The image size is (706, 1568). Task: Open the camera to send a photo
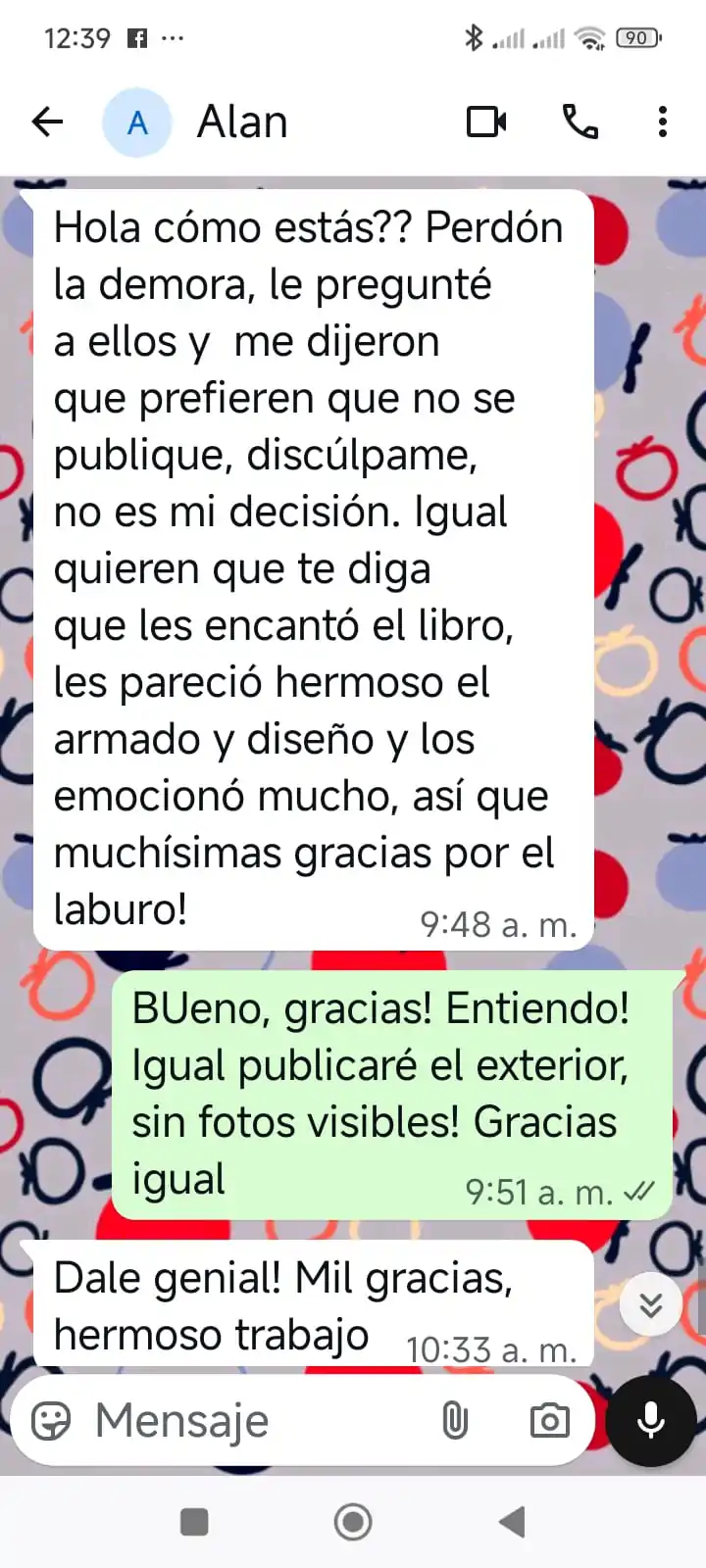tap(549, 1420)
